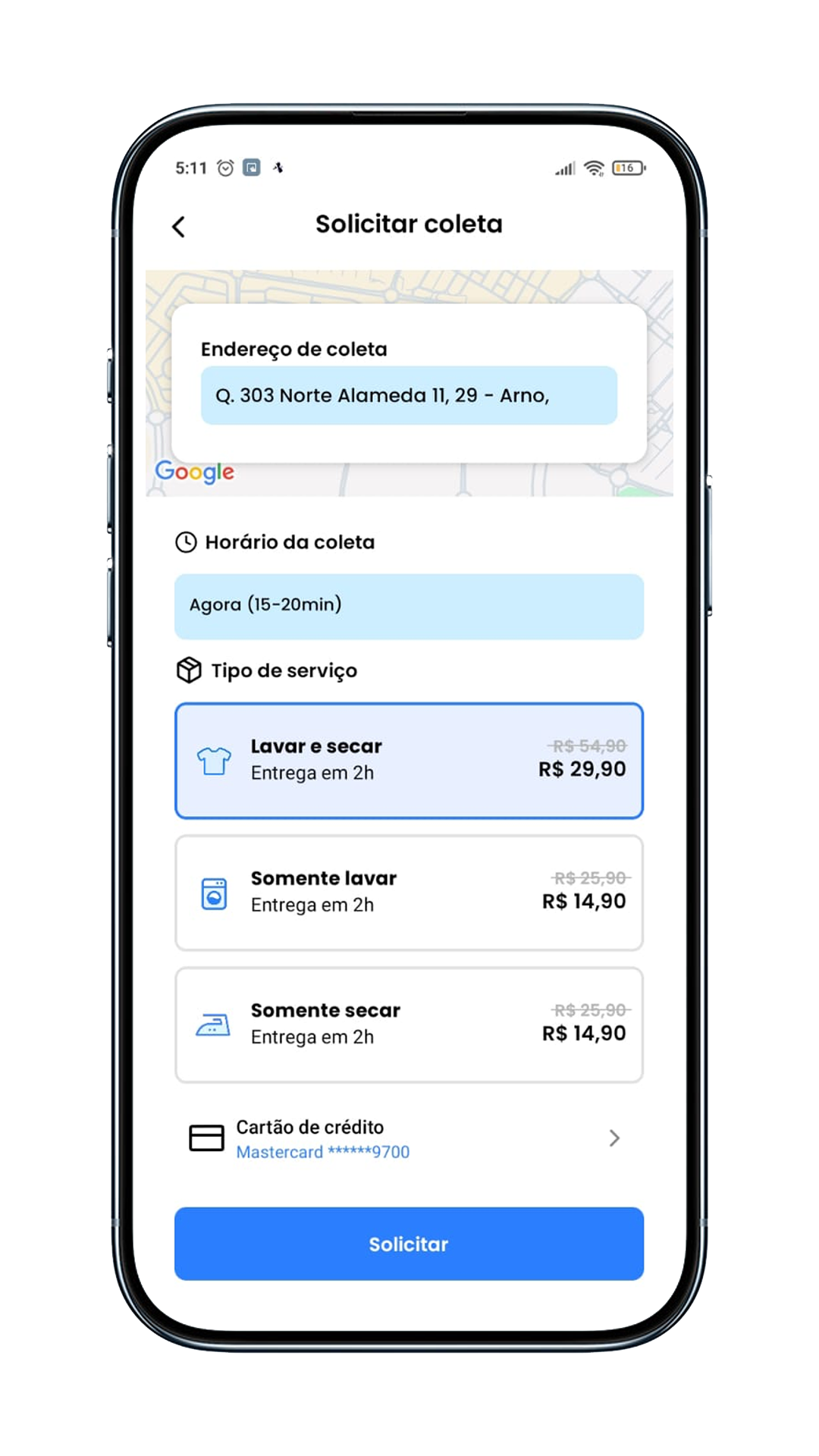Open Mastercard ******9700 card details
Screen dimensions: 819x1456
(x=324, y=1152)
